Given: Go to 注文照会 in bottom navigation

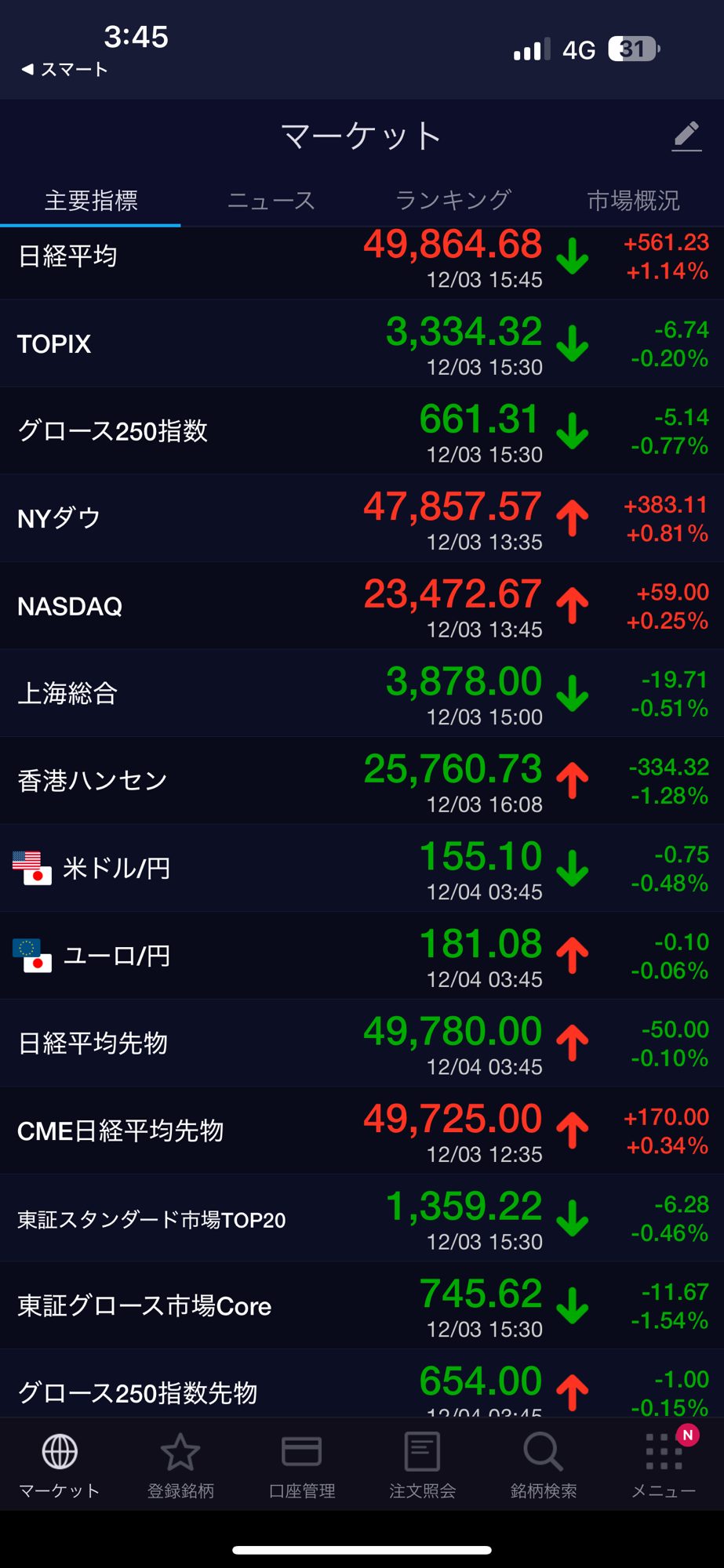Looking at the screenshot, I should [x=422, y=1465].
